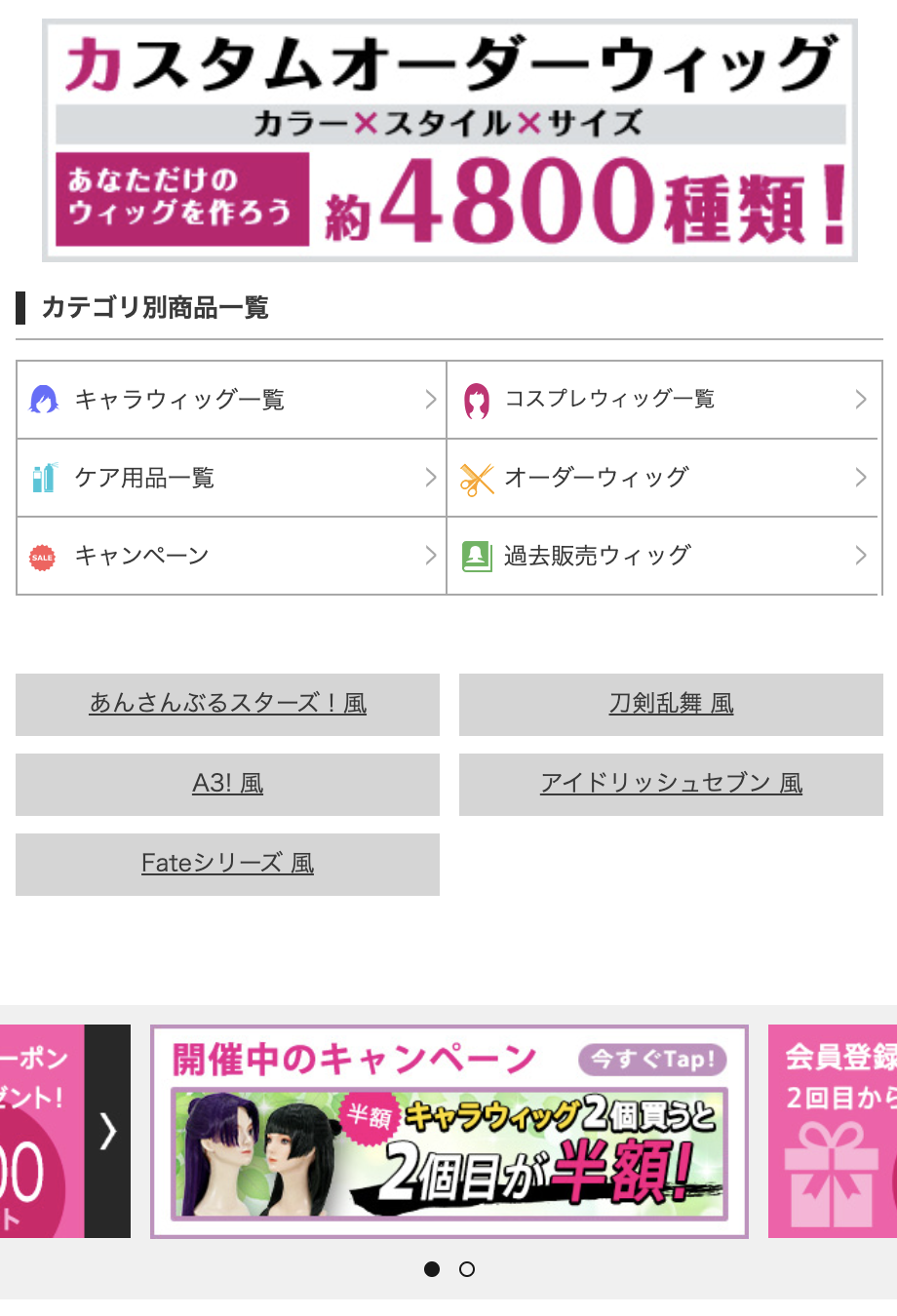Open the 会員登録 banner
Image resolution: width=897 pixels, height=1316 pixels.
point(833,1132)
